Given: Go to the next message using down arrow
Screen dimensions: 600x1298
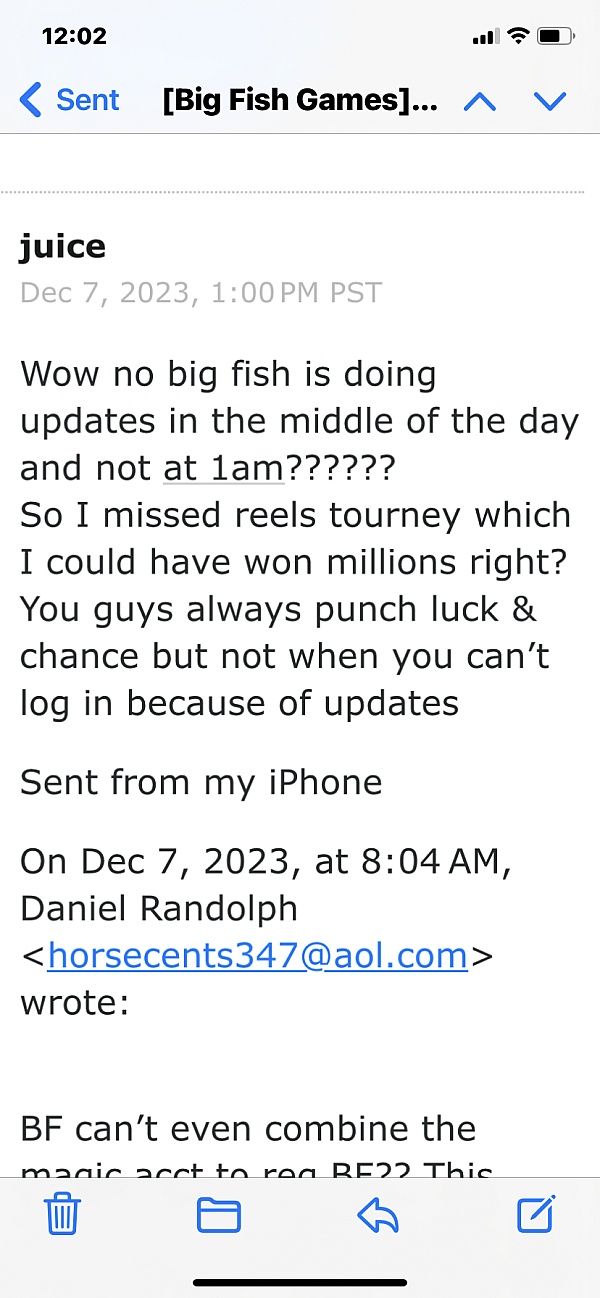Looking at the screenshot, I should pyautogui.click(x=550, y=100).
